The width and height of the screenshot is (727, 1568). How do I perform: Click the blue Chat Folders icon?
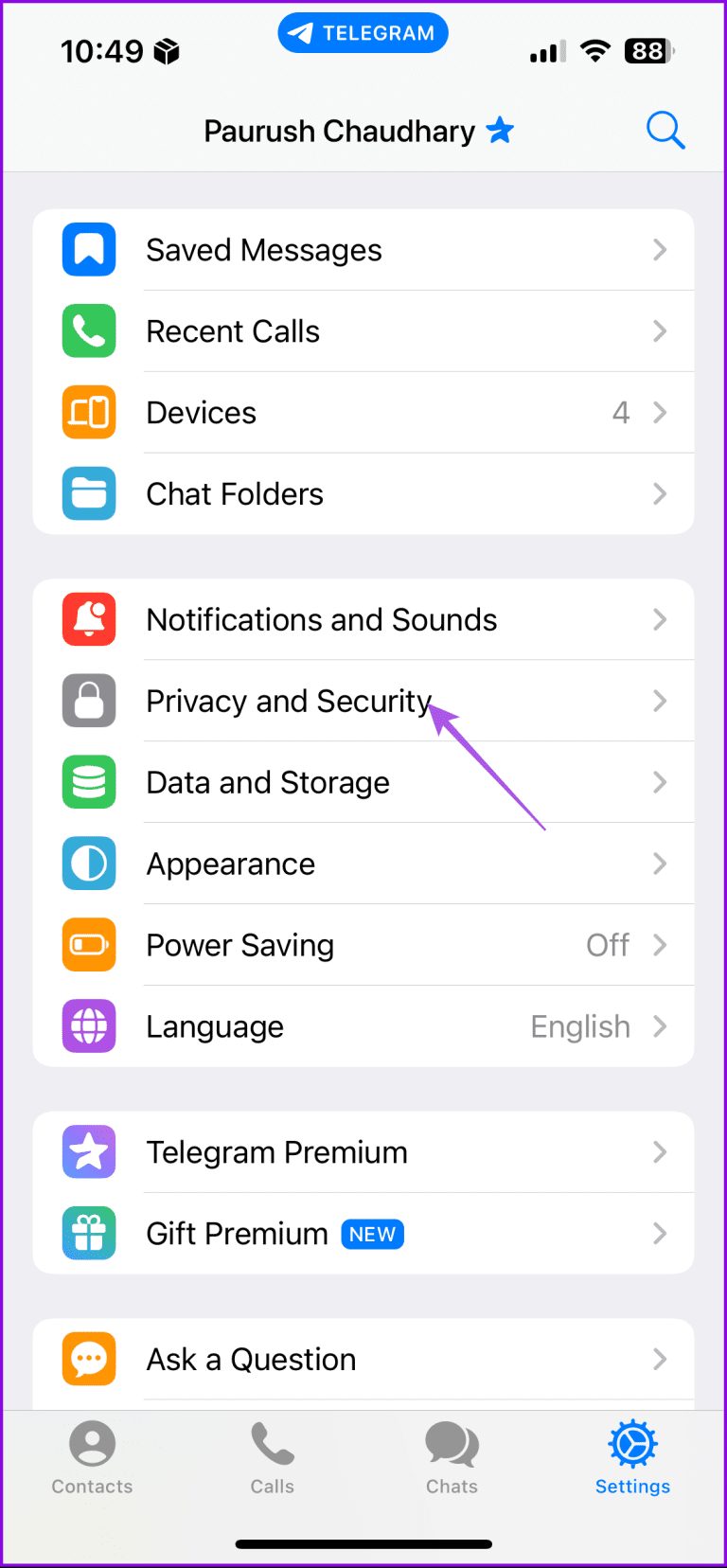tap(88, 493)
